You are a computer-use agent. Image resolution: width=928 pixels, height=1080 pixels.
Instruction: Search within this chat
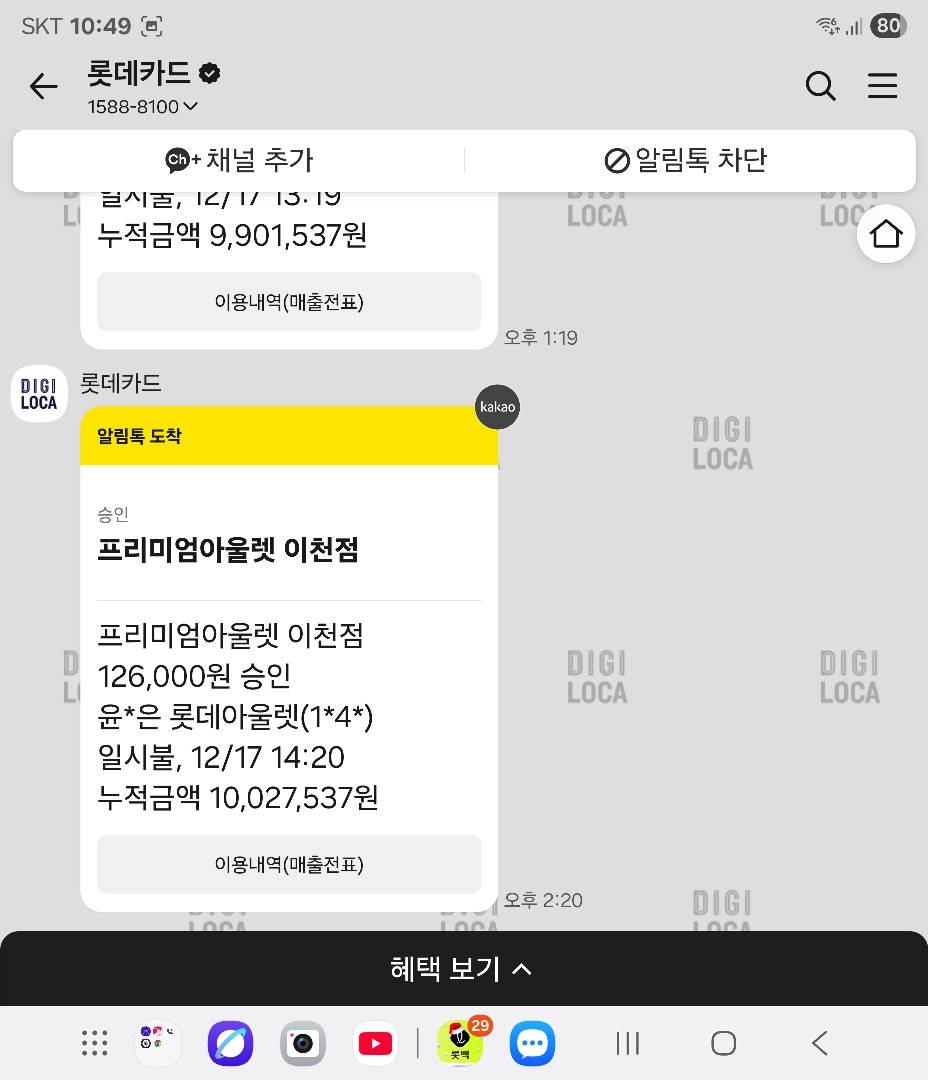pyautogui.click(x=820, y=87)
